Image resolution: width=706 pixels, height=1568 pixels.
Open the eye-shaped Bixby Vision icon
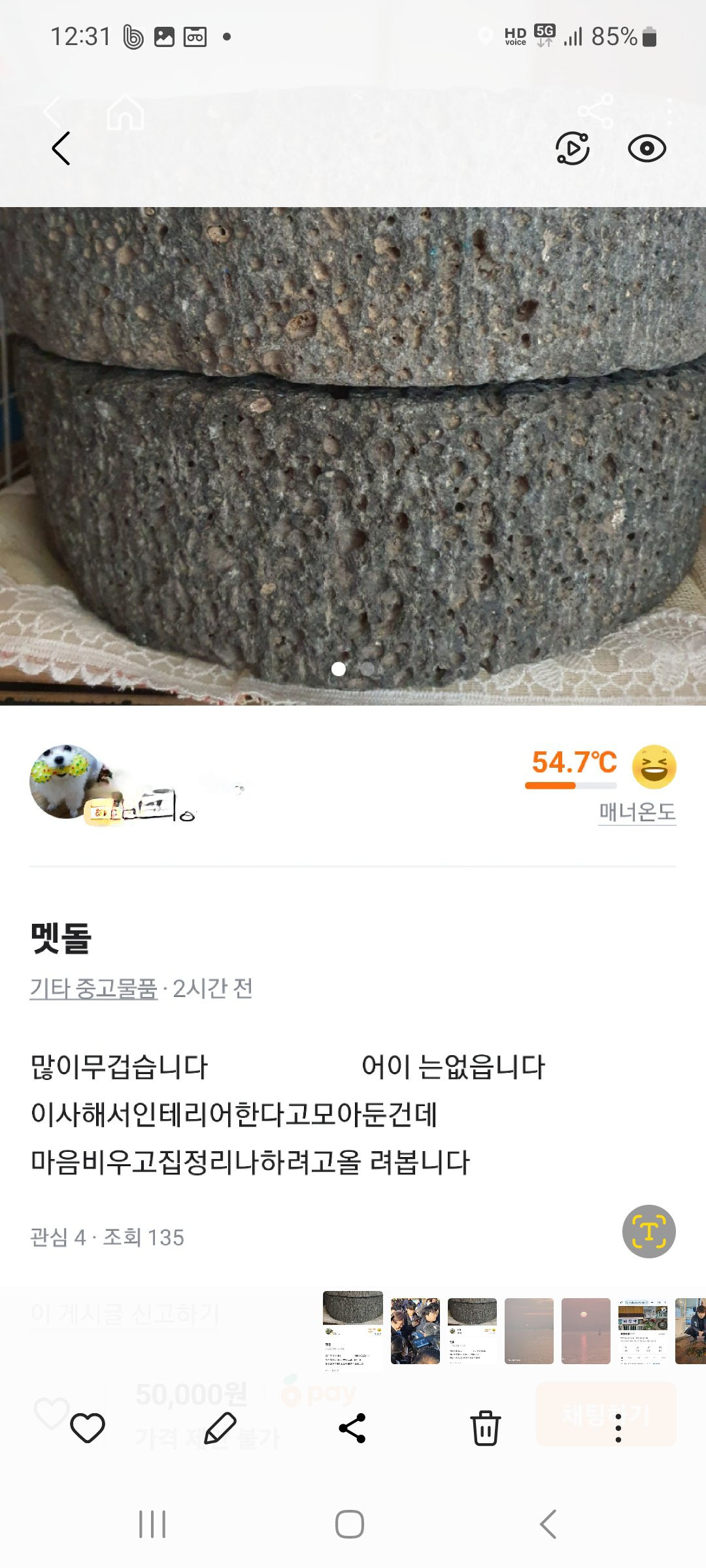pyautogui.click(x=647, y=149)
